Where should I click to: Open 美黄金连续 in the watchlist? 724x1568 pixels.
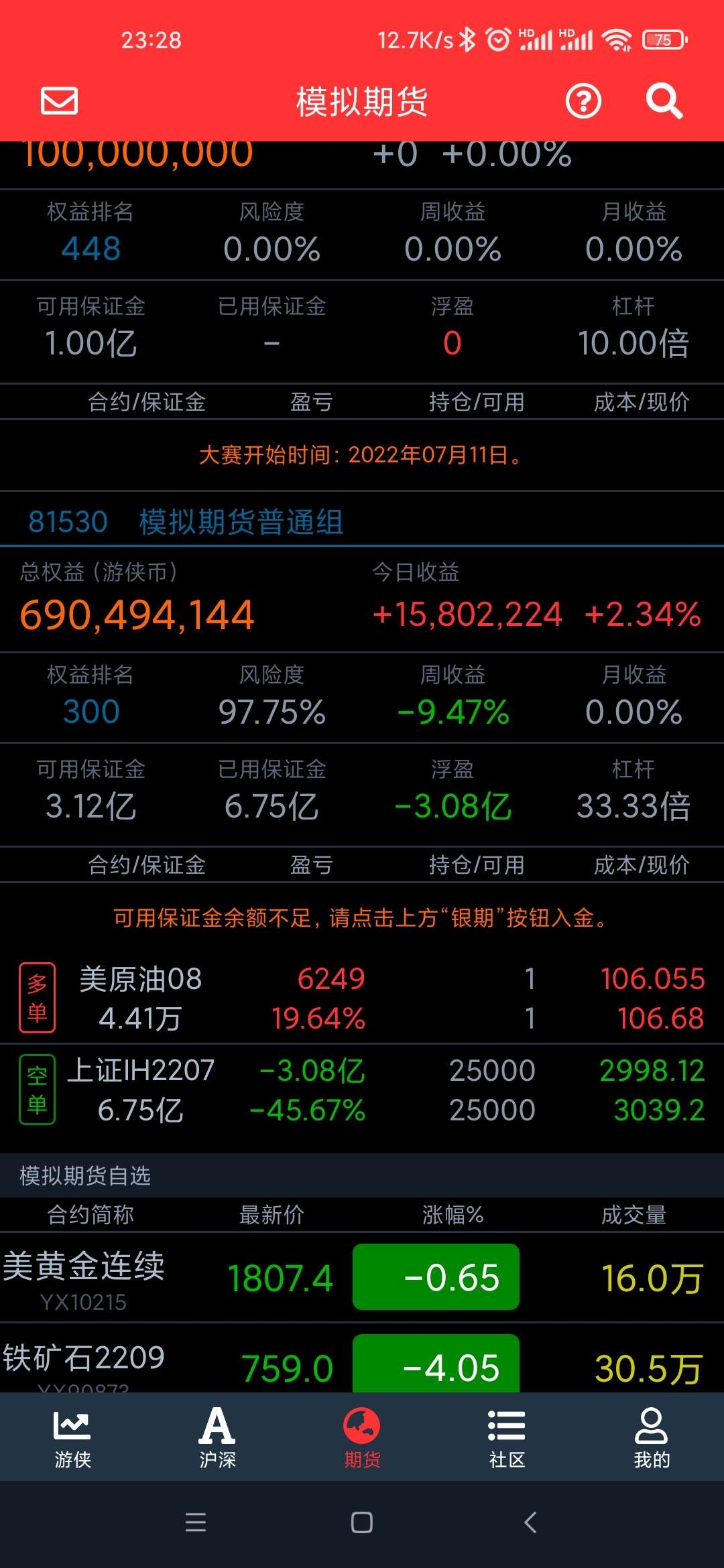point(362,1277)
